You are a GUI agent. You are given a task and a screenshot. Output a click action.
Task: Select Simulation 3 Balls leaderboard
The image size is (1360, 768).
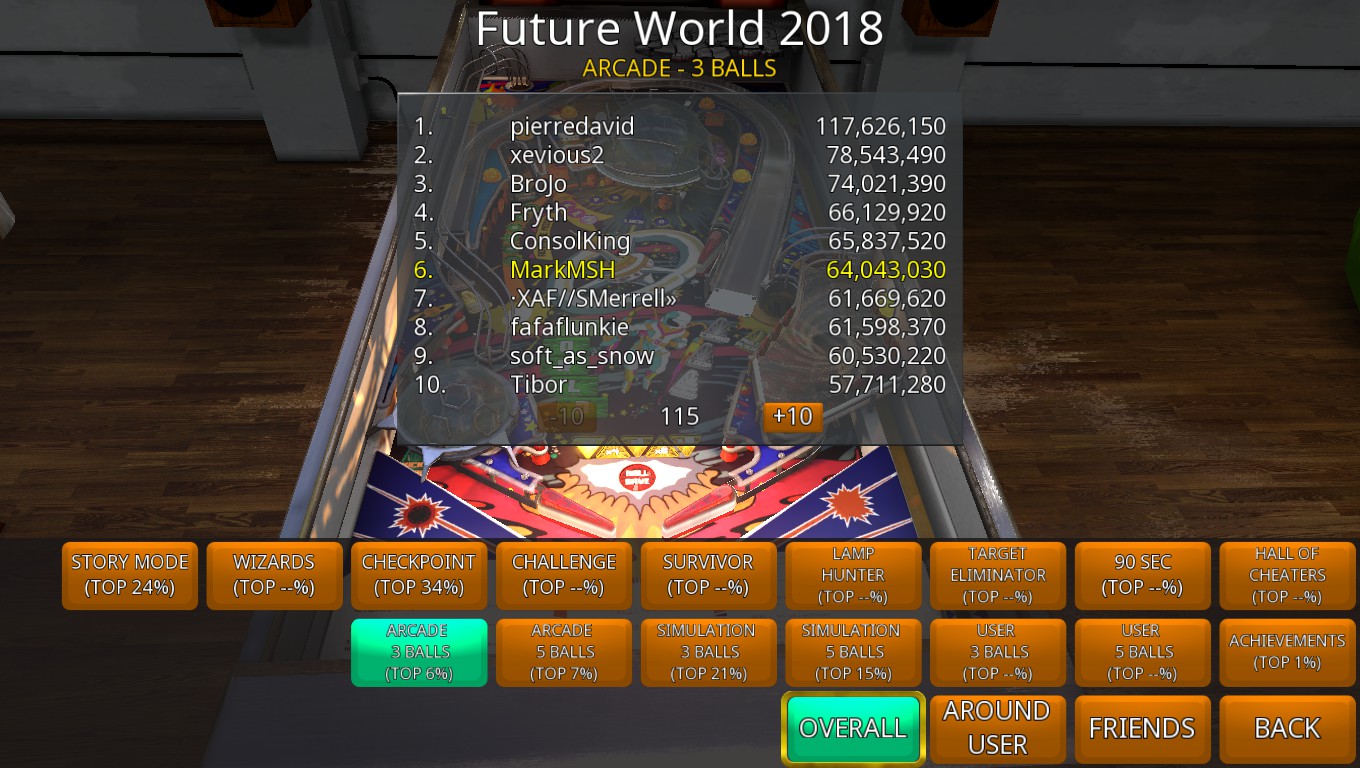pos(708,652)
